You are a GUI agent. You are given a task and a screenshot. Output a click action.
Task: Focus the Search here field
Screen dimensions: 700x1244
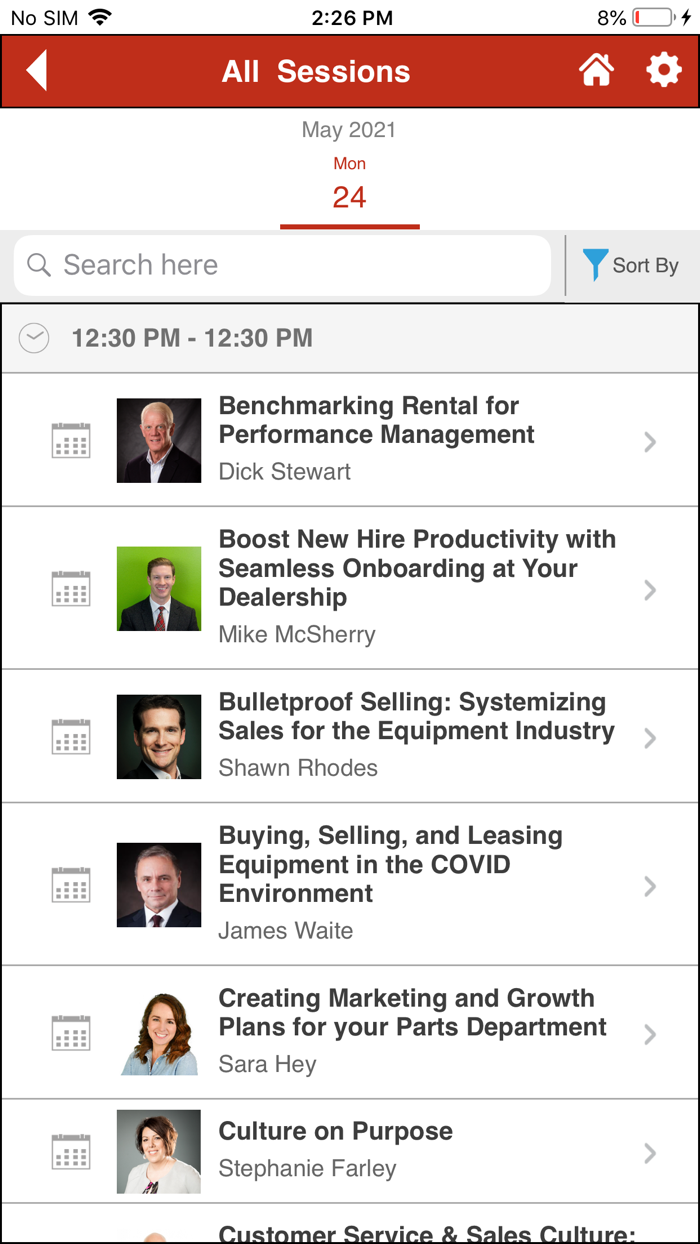[282, 265]
